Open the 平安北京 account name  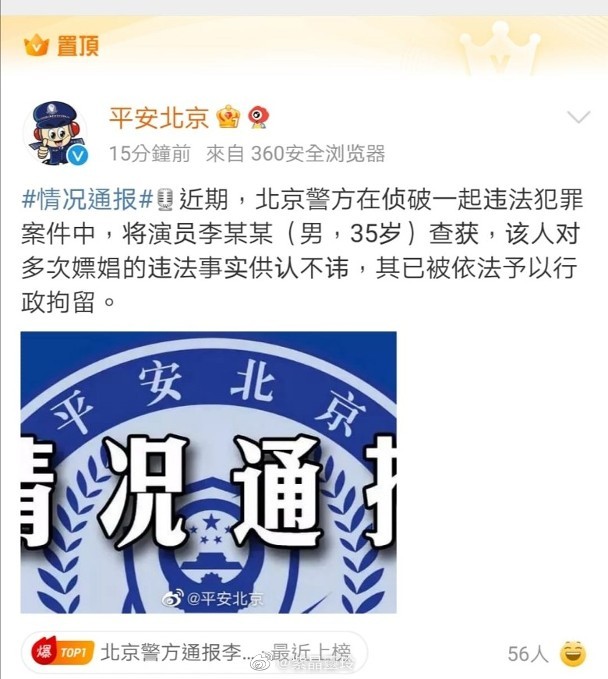click(x=158, y=117)
